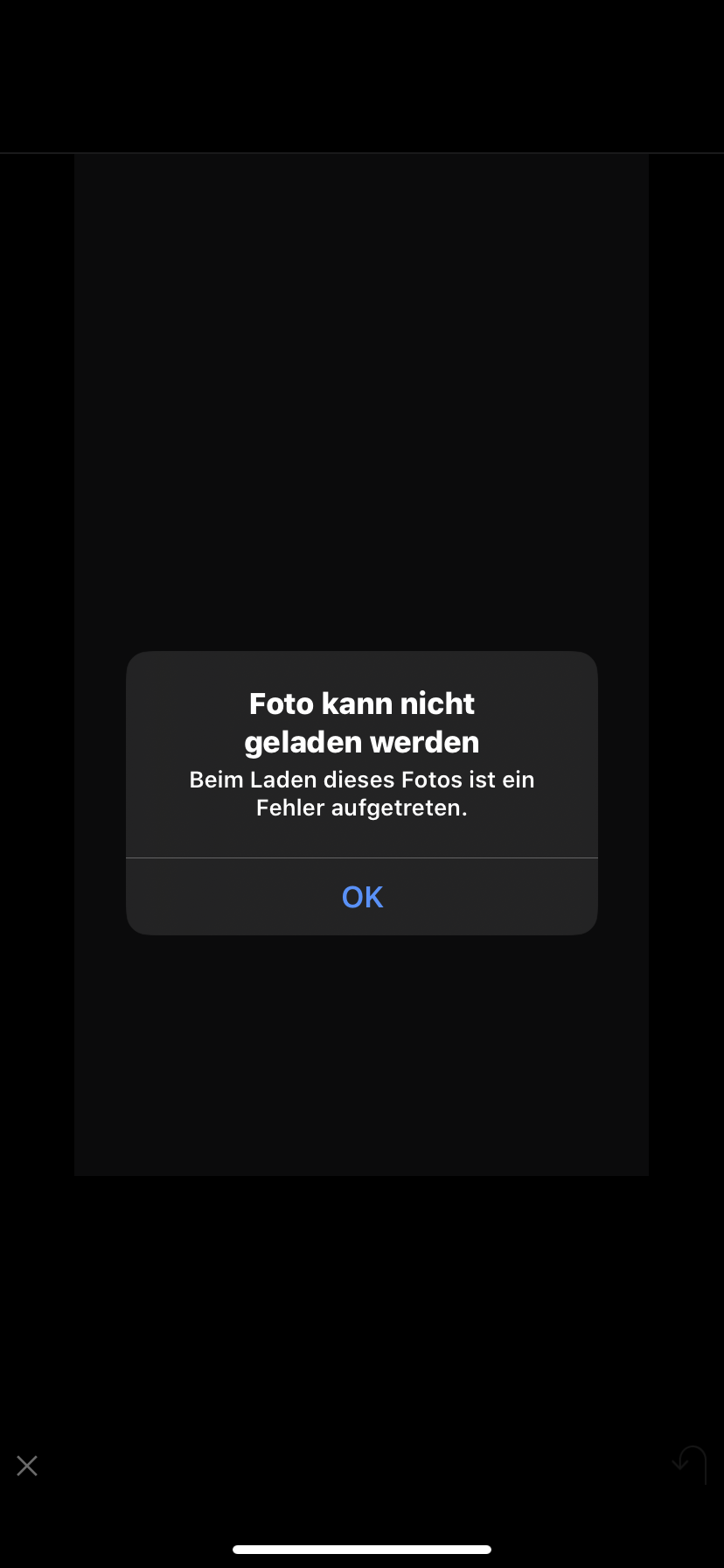Image resolution: width=724 pixels, height=1568 pixels.
Task: Close the photo editor with the X
Action: [27, 1466]
